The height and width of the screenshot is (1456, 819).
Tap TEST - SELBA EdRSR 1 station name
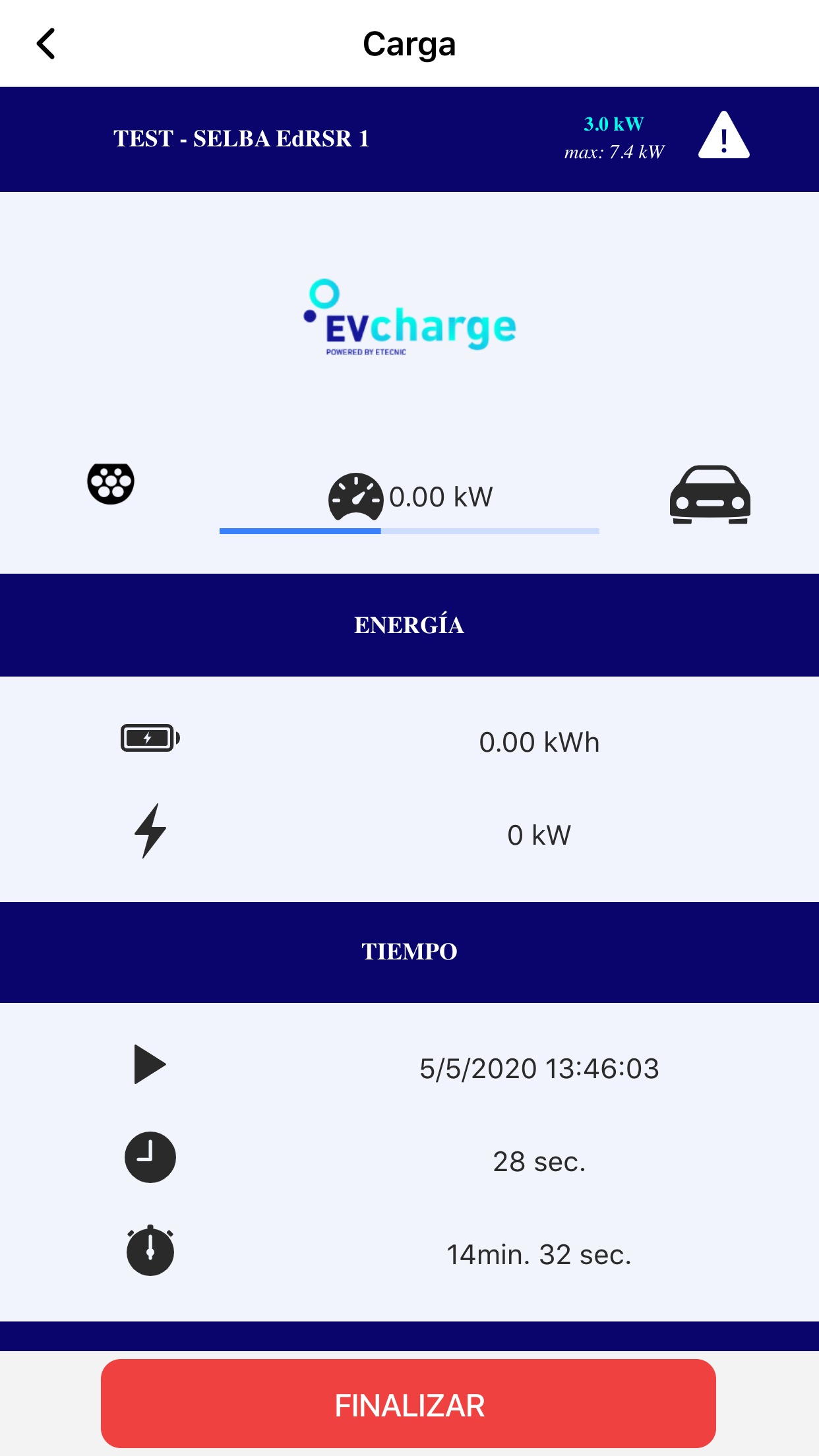coord(241,138)
